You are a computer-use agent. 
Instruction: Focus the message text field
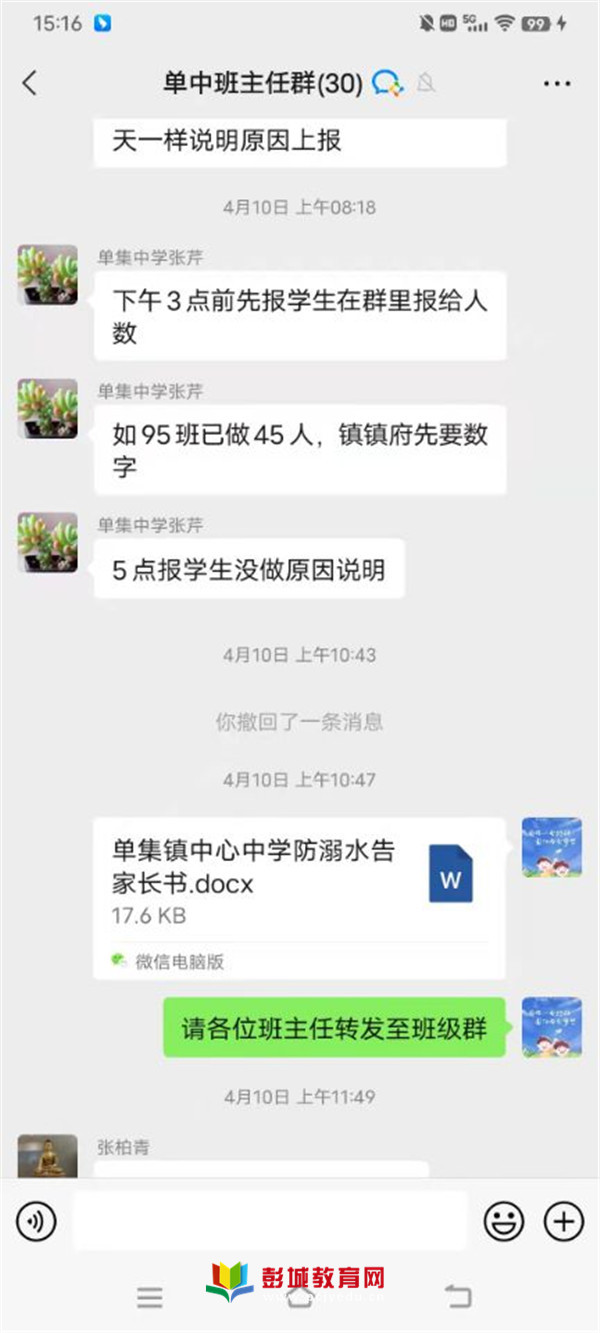point(270,1221)
